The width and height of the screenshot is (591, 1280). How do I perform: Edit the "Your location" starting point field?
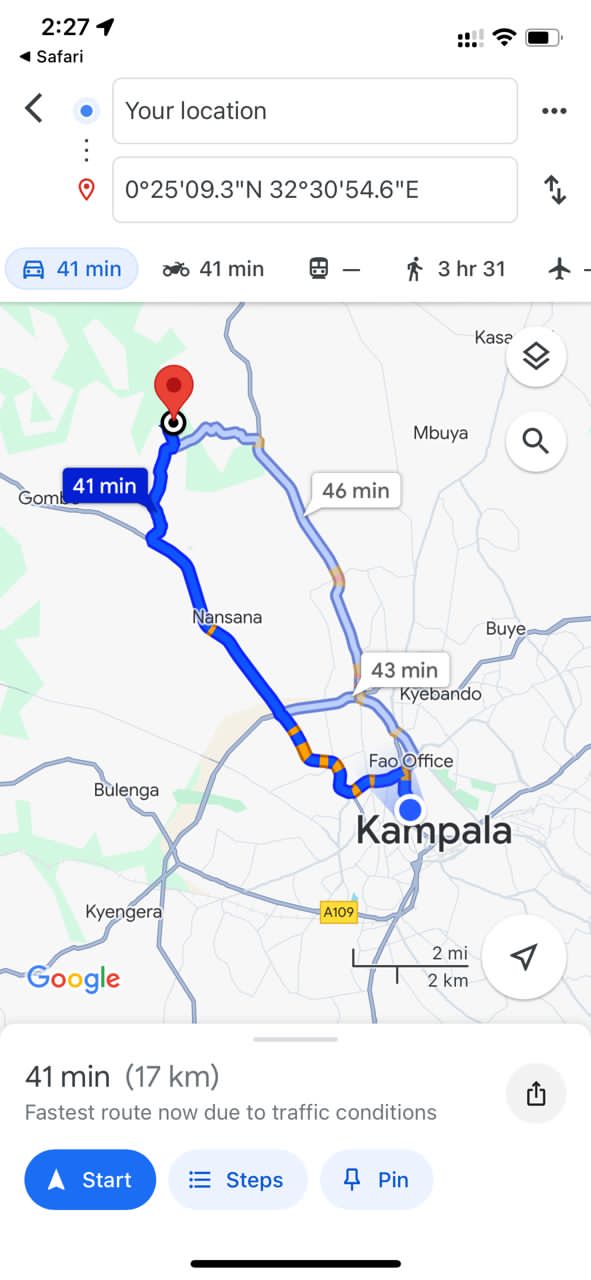click(x=315, y=111)
